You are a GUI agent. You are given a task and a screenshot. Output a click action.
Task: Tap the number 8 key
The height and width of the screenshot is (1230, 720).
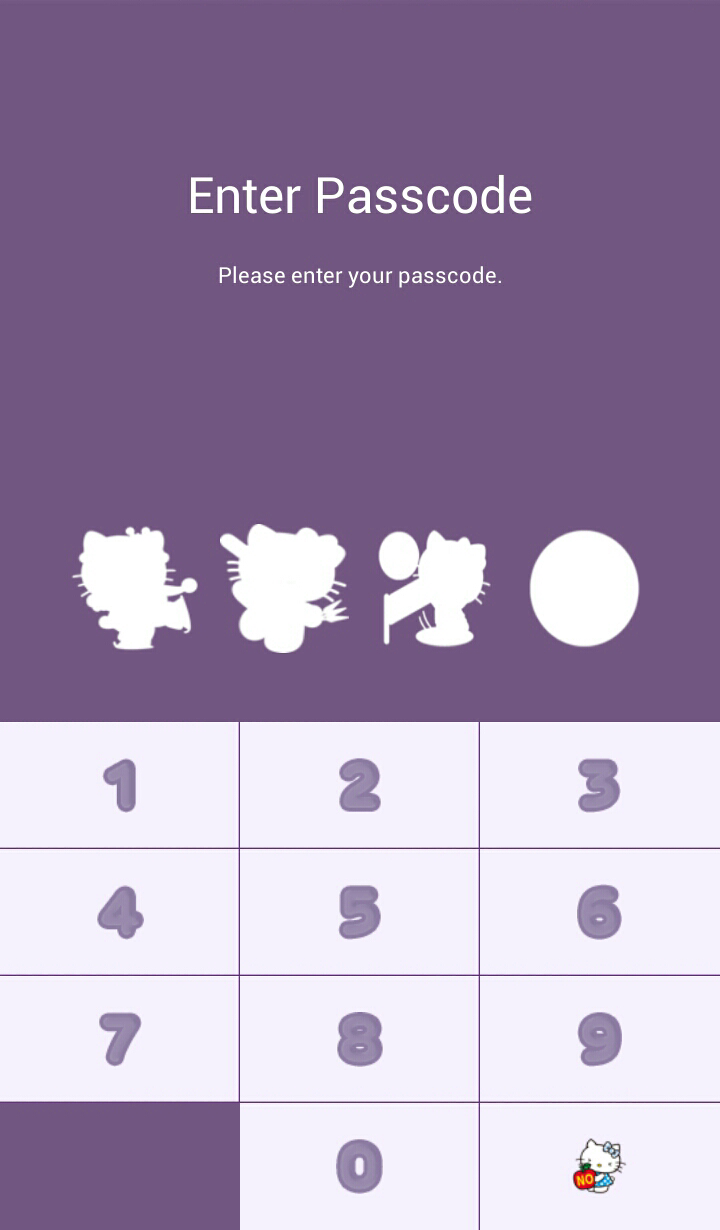click(x=359, y=1039)
